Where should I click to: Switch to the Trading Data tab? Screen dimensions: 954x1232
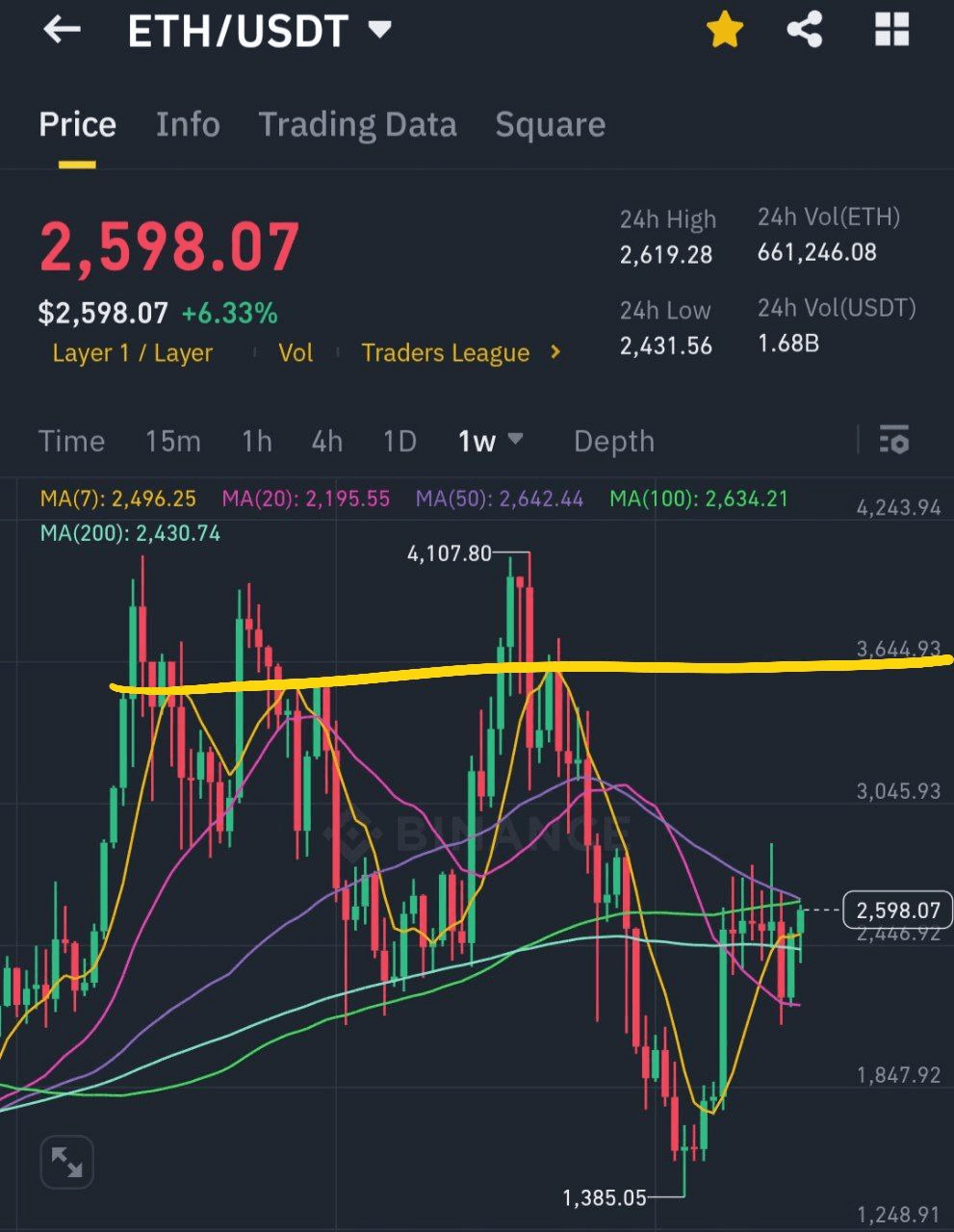[357, 124]
